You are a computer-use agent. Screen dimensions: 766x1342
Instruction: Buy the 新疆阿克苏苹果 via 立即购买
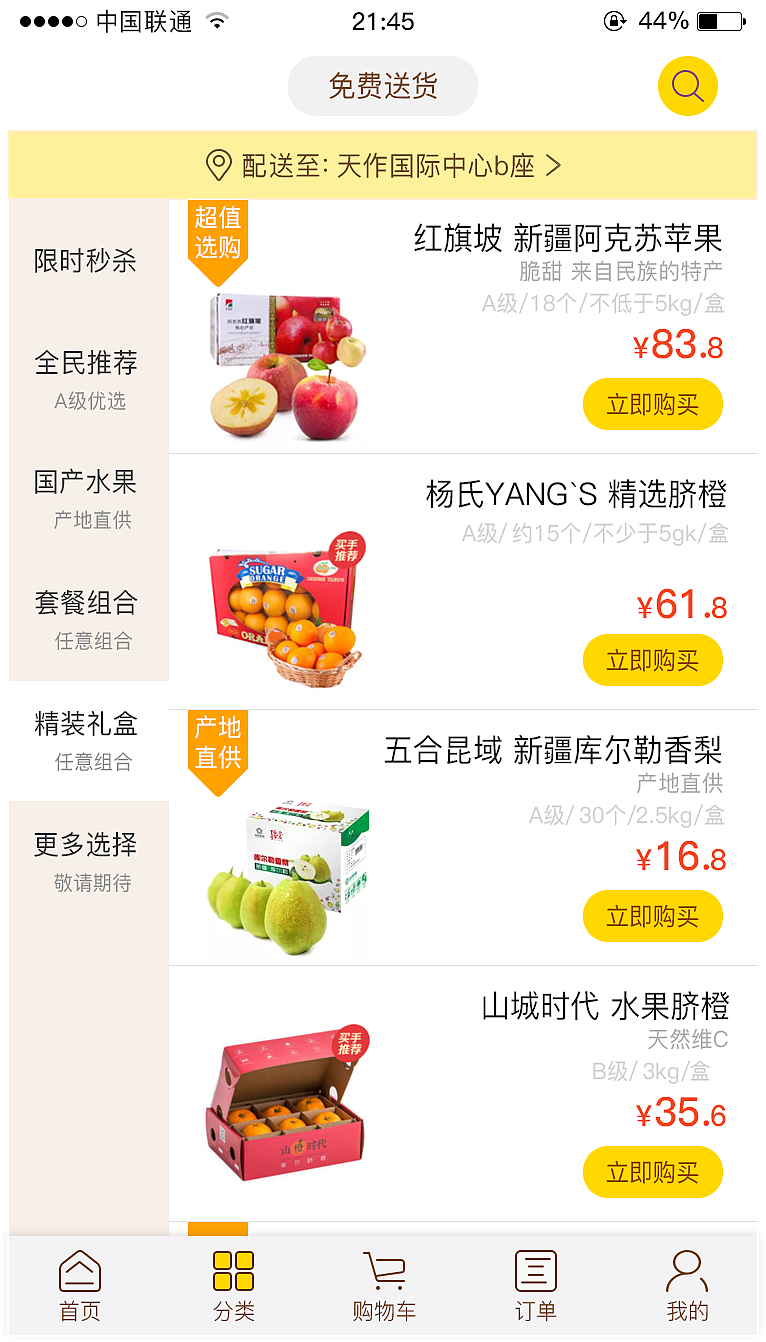[652, 404]
